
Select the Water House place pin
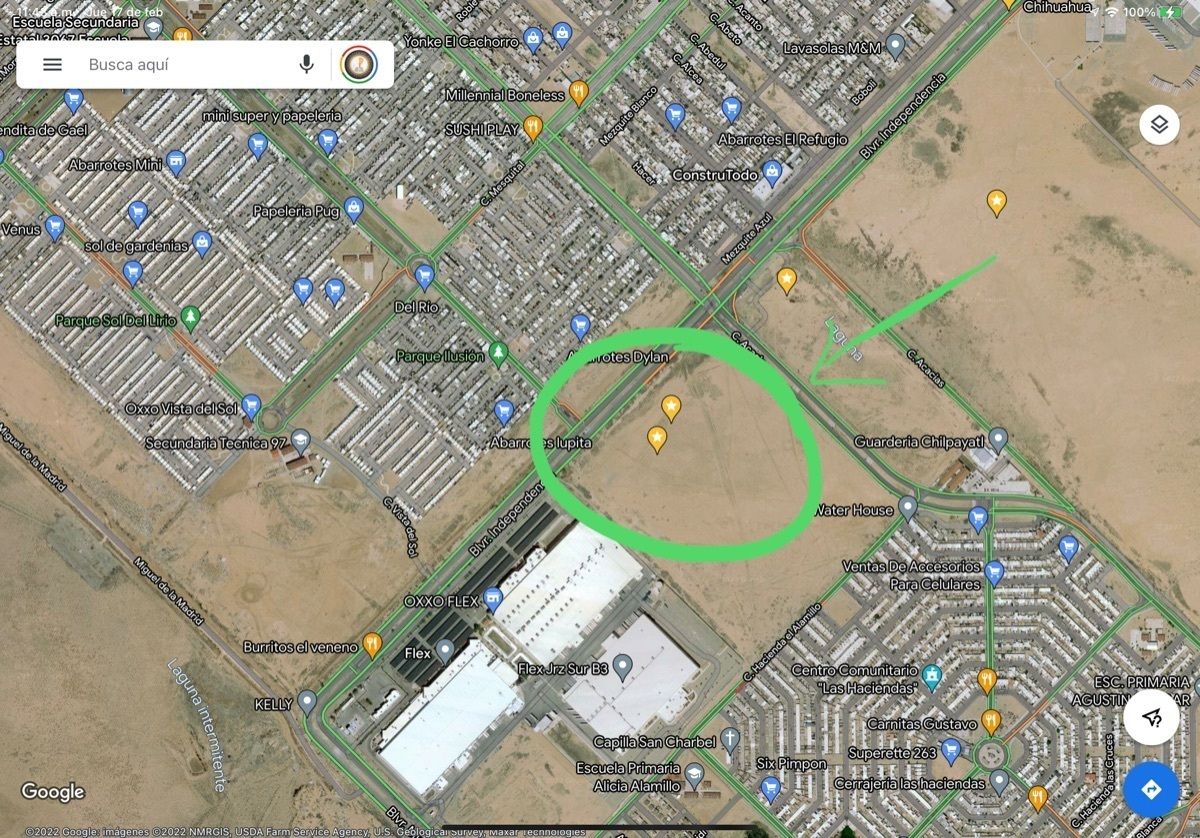tap(907, 507)
